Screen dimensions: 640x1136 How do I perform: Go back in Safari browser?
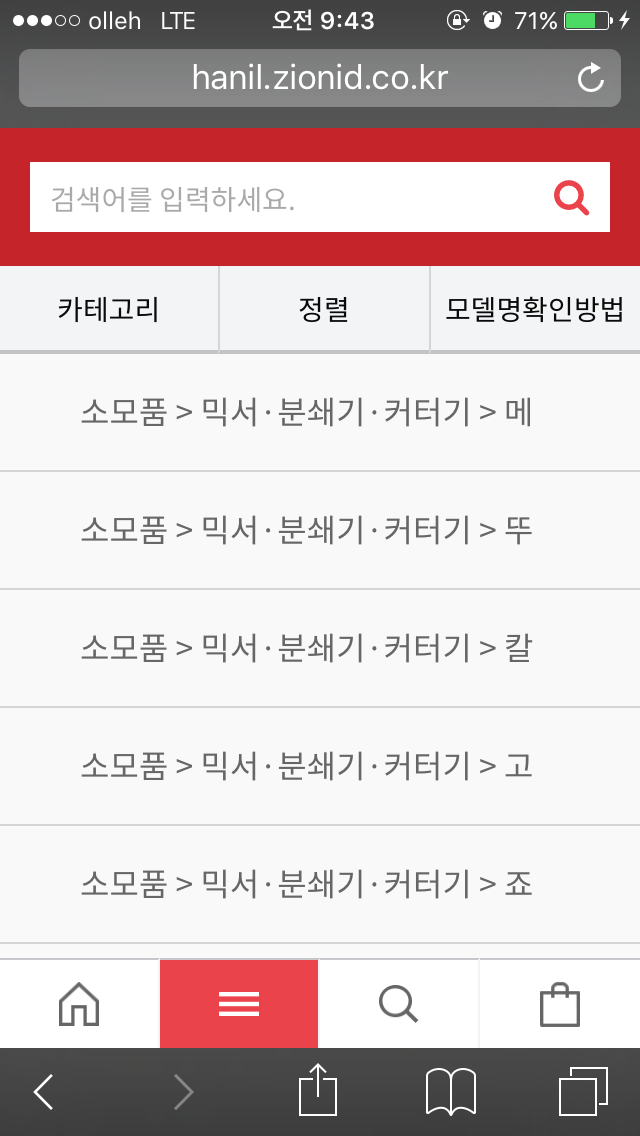click(x=44, y=1091)
